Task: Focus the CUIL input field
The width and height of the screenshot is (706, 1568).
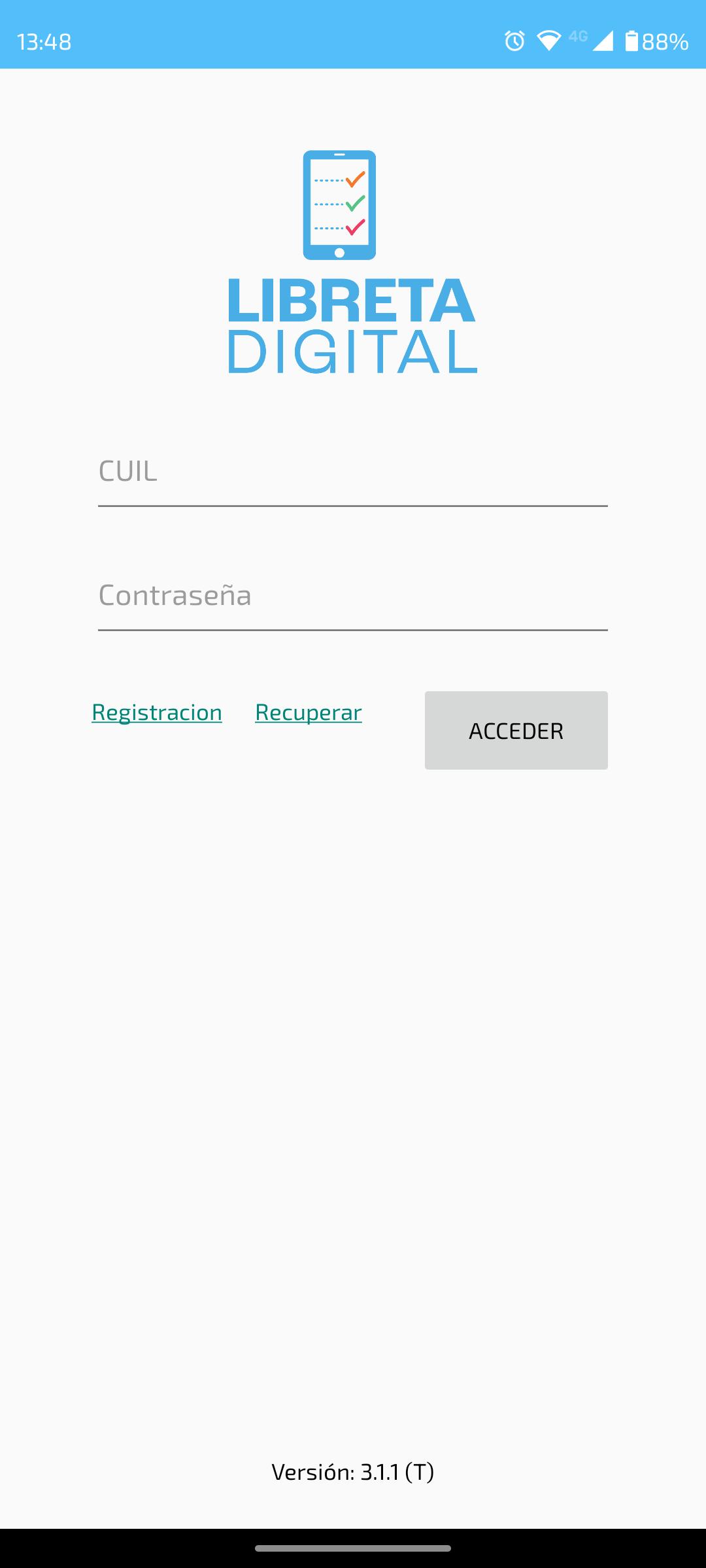Action: click(353, 472)
